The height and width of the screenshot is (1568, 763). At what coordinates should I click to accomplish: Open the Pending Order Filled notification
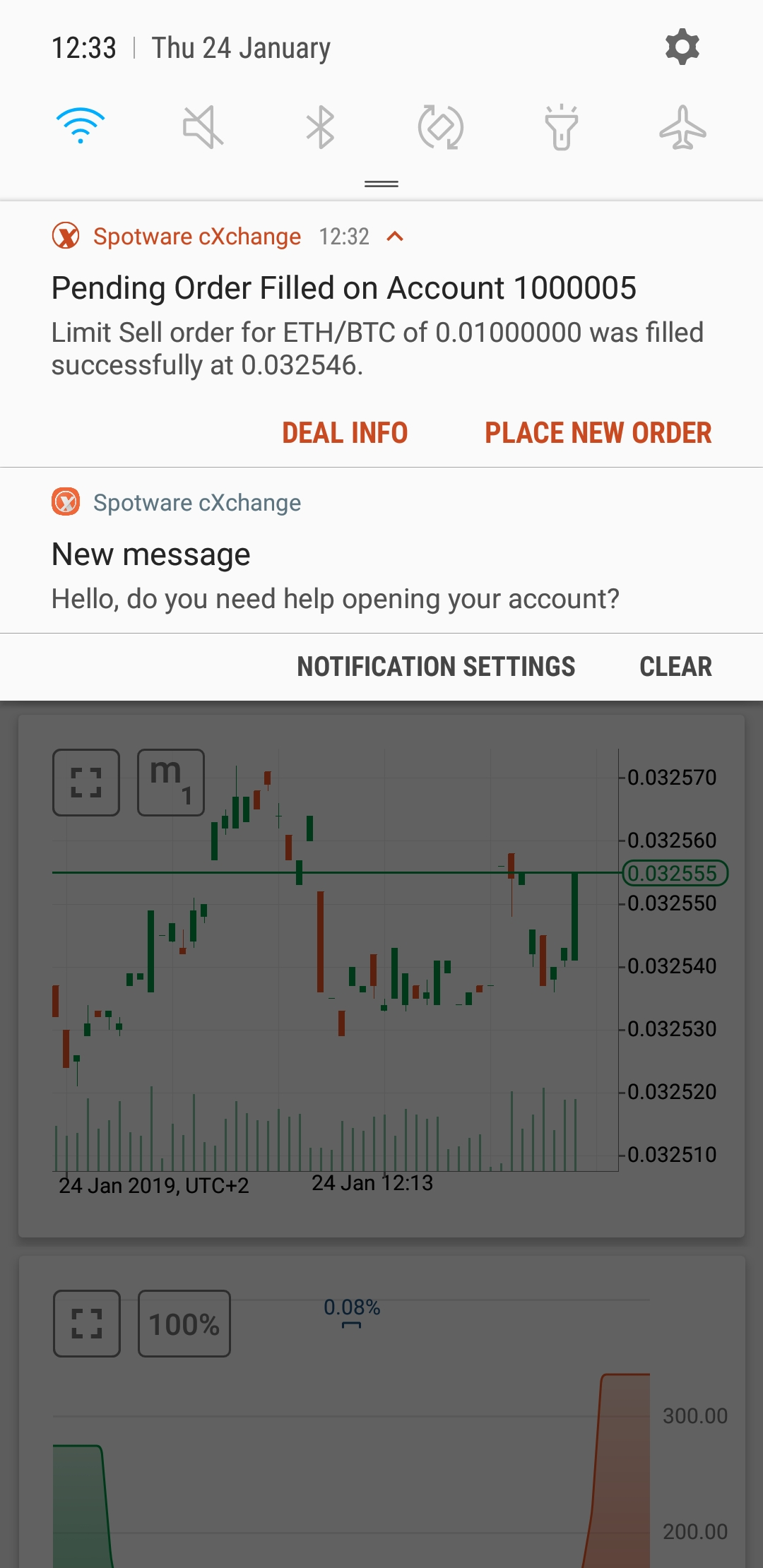(381, 311)
